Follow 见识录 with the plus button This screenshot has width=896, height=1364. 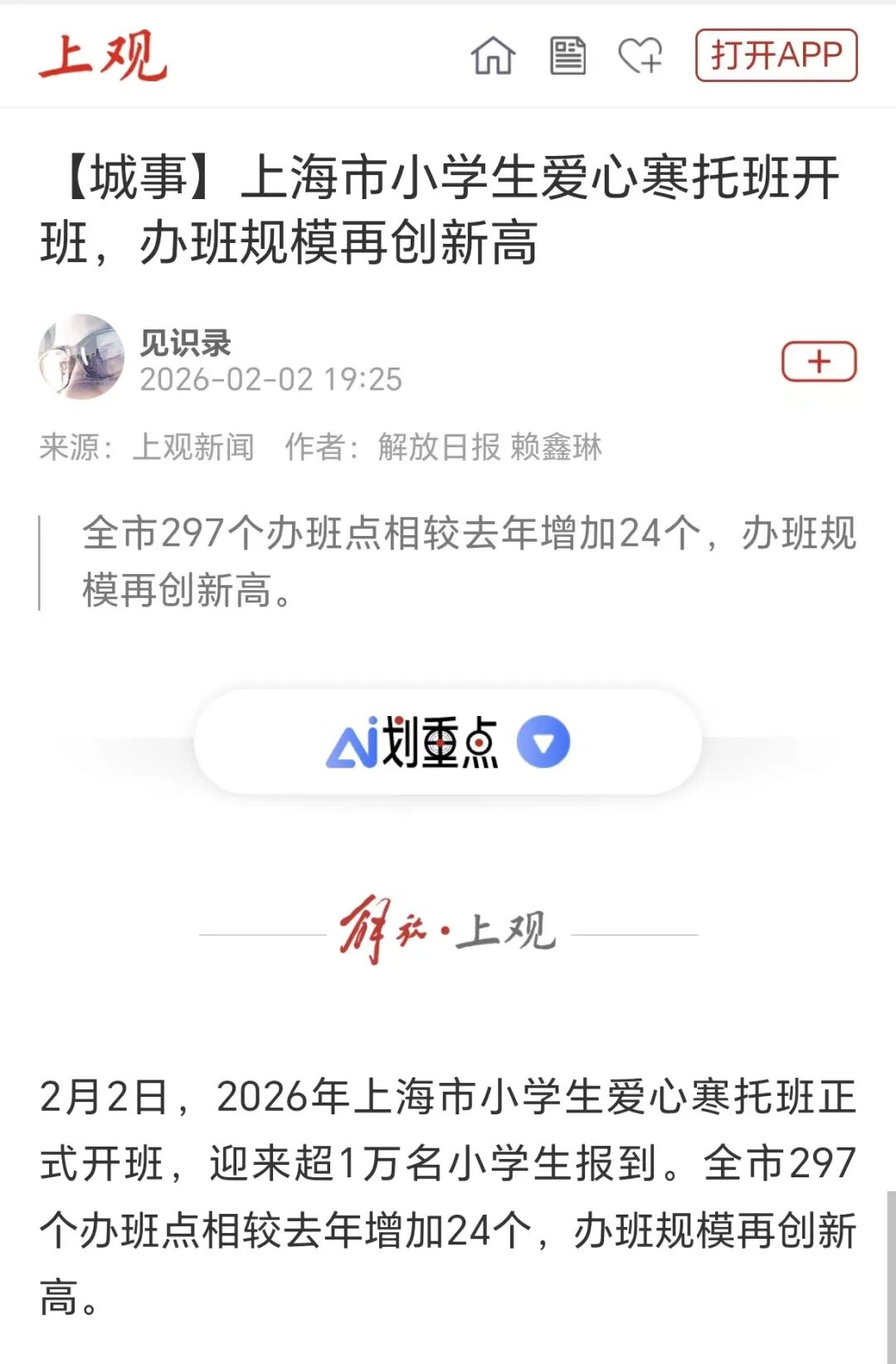coord(819,362)
